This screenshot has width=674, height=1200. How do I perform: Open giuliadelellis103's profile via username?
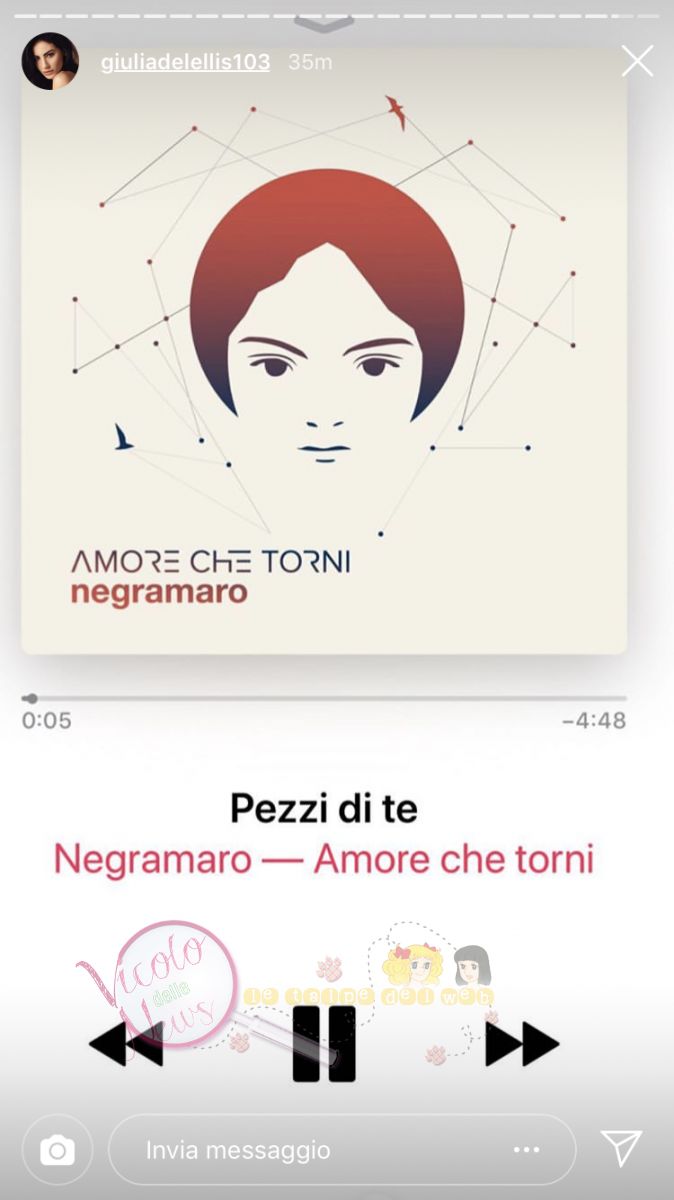coord(185,62)
